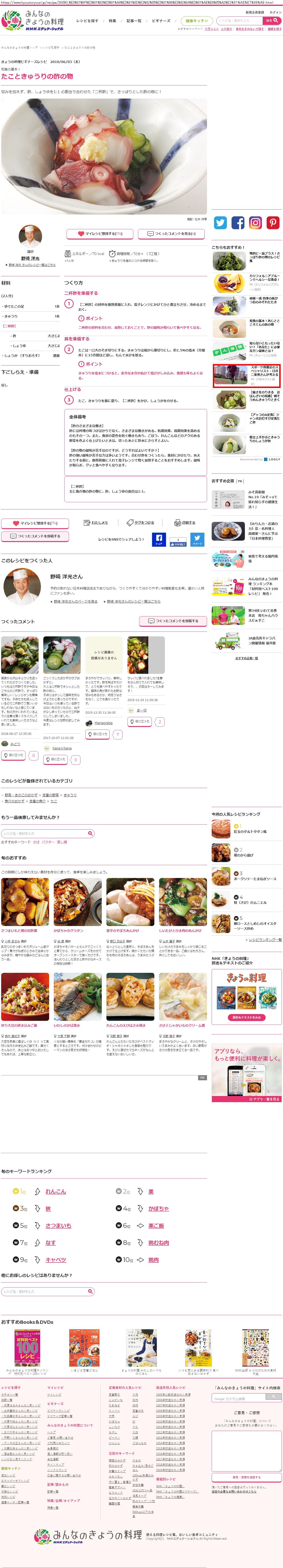Tap the 特集 navigation item

tap(112, 21)
